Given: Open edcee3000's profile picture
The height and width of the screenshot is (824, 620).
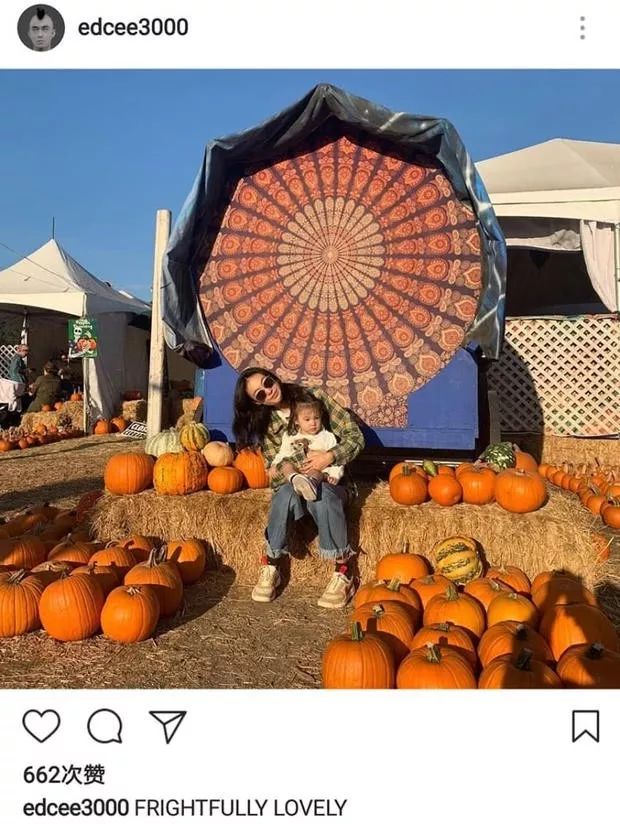Looking at the screenshot, I should [41, 28].
